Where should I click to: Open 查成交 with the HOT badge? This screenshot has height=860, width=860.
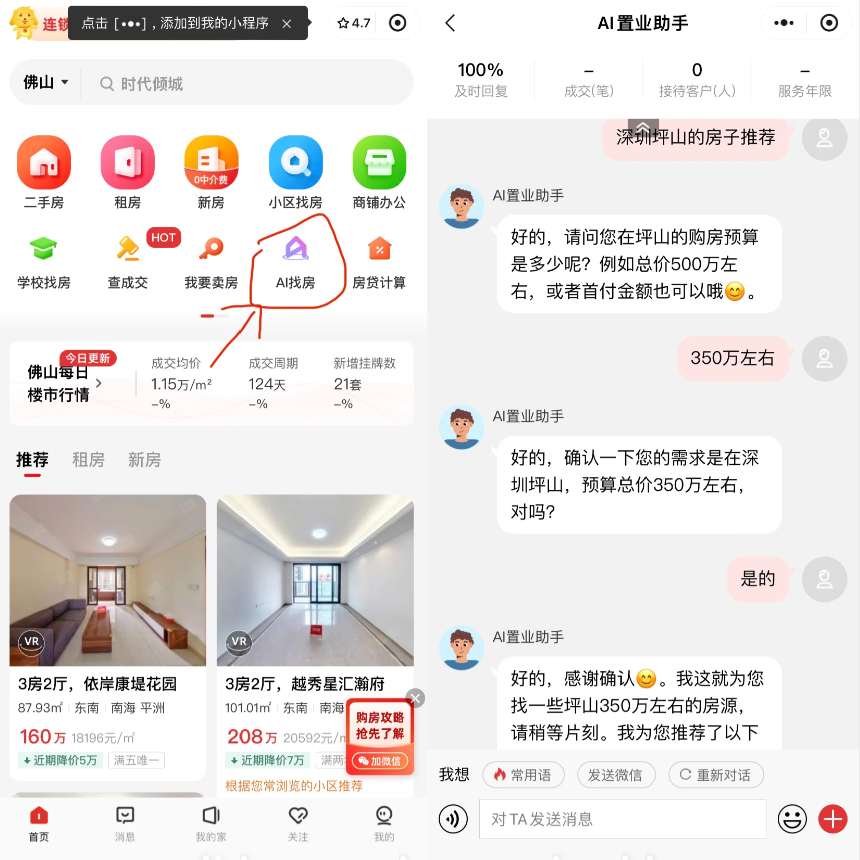click(128, 261)
